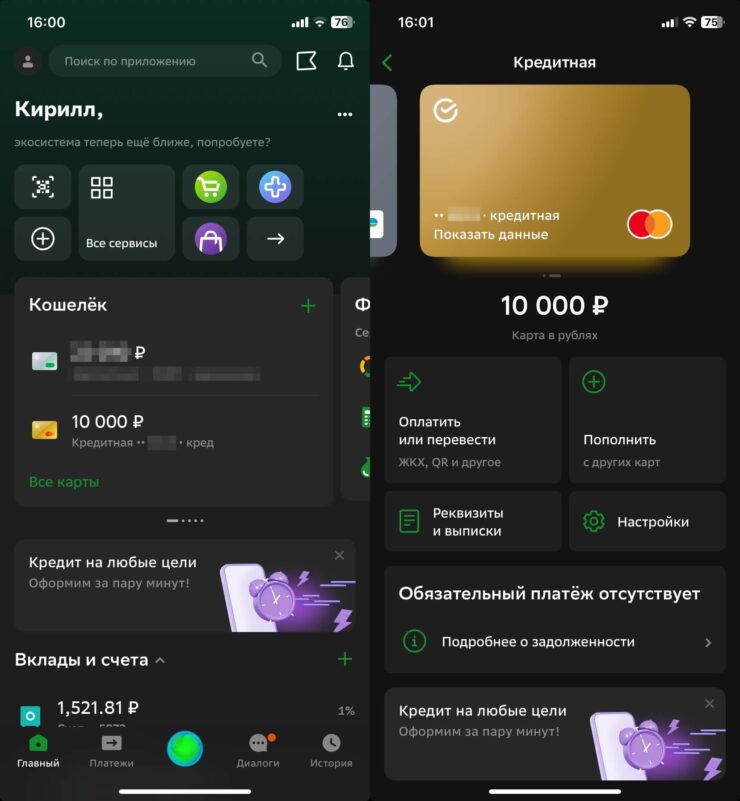The image size is (740, 801).
Task: Open card Настройки
Action: coord(647,521)
